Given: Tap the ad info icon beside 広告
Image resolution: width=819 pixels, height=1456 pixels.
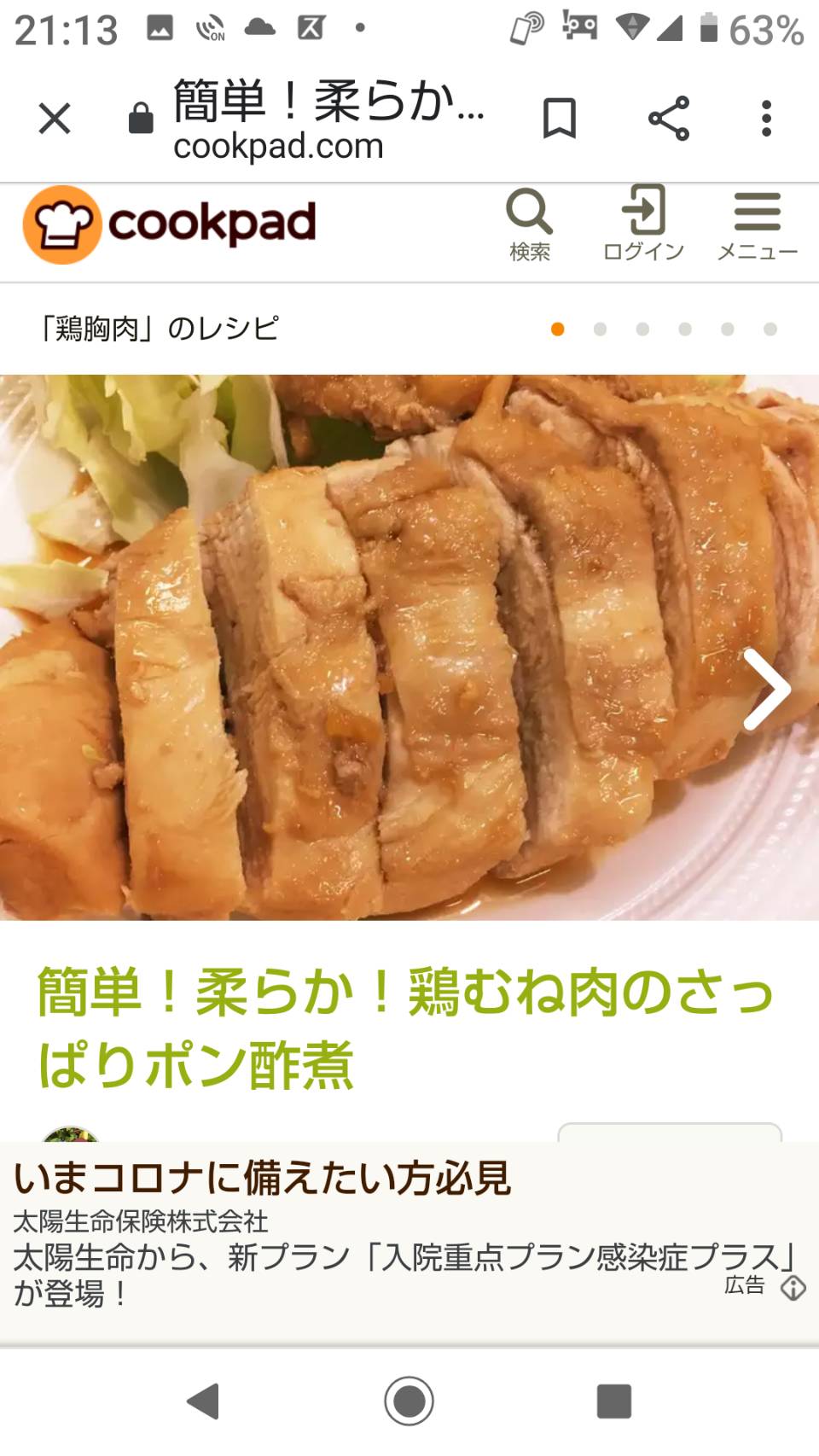Looking at the screenshot, I should coord(793,1287).
